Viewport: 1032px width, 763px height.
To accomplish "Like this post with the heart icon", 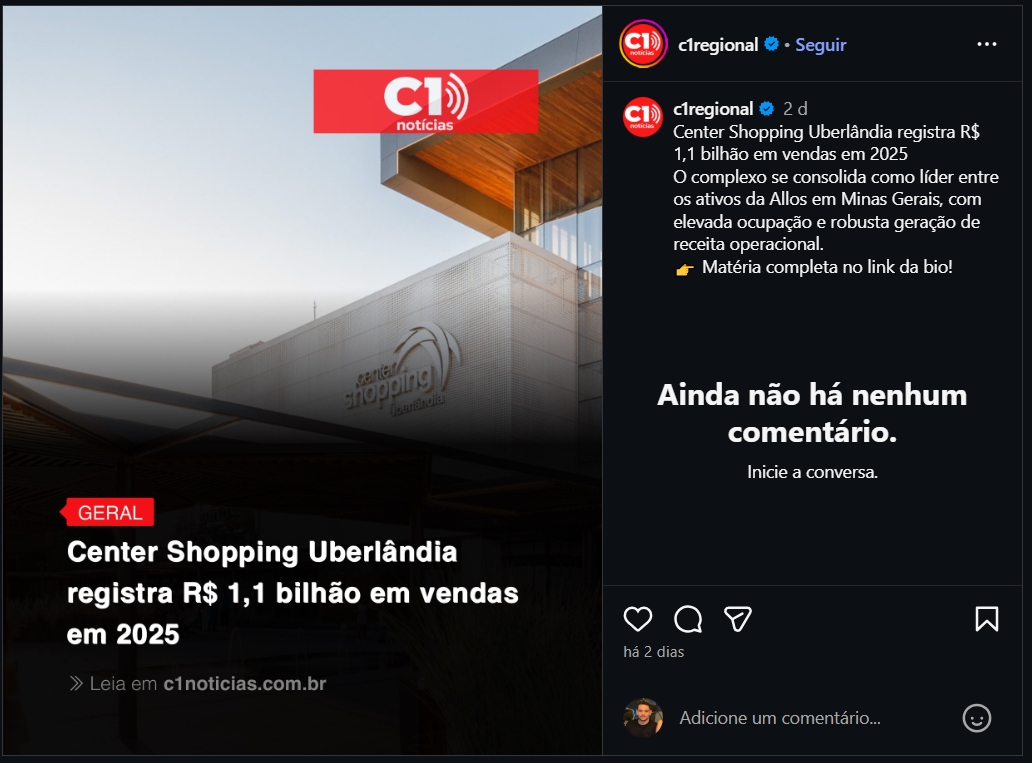I will click(637, 619).
